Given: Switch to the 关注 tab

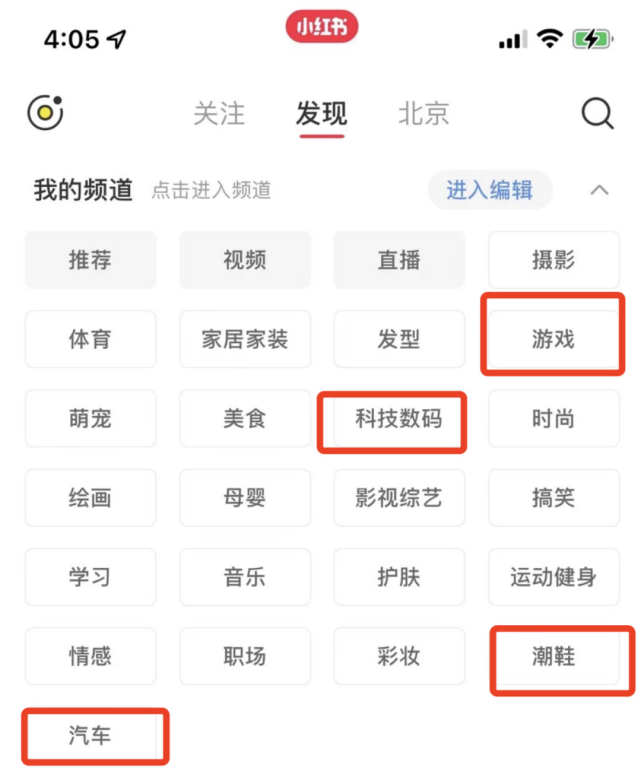Looking at the screenshot, I should (219, 114).
